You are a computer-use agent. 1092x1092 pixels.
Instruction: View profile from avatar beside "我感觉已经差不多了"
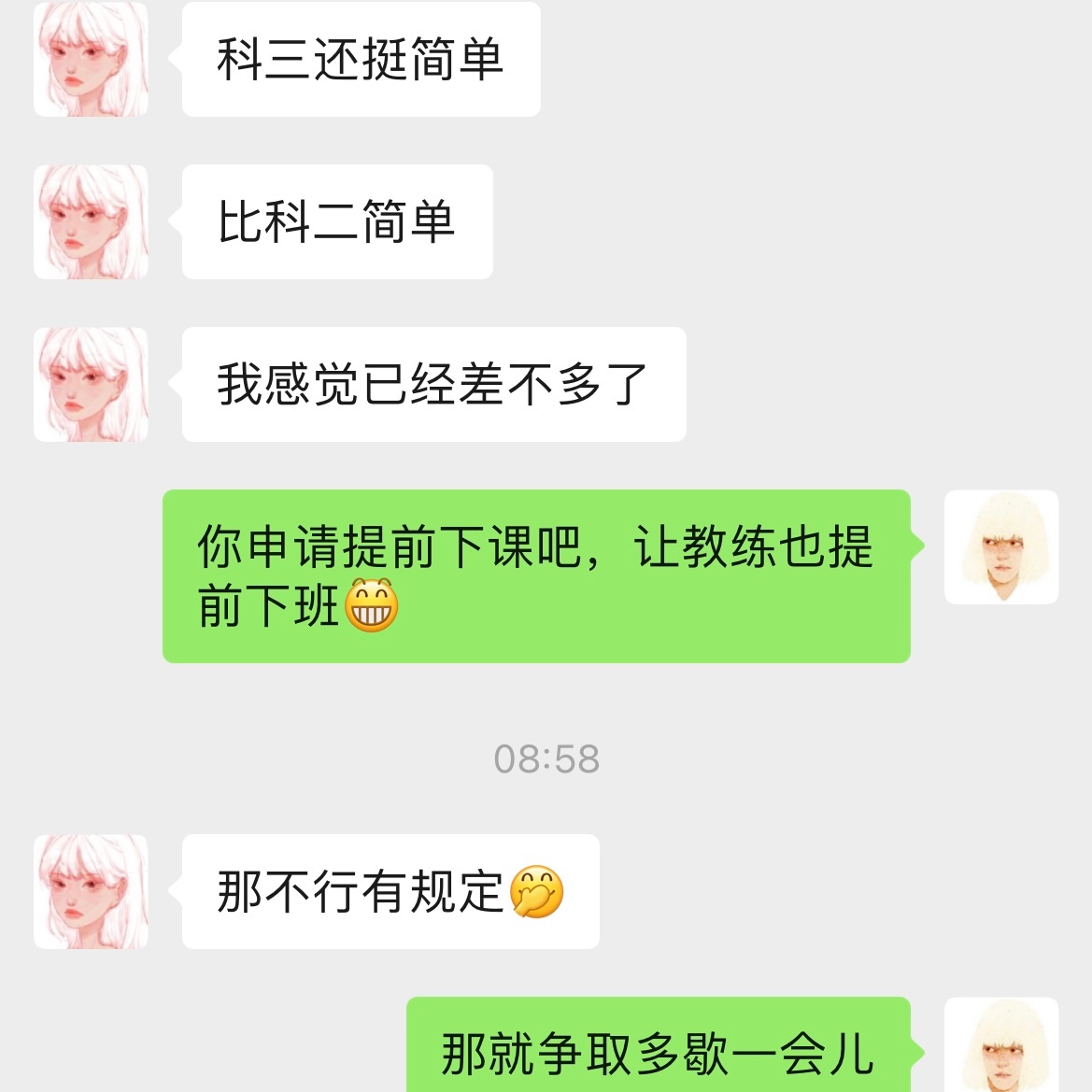pyautogui.click(x=91, y=384)
